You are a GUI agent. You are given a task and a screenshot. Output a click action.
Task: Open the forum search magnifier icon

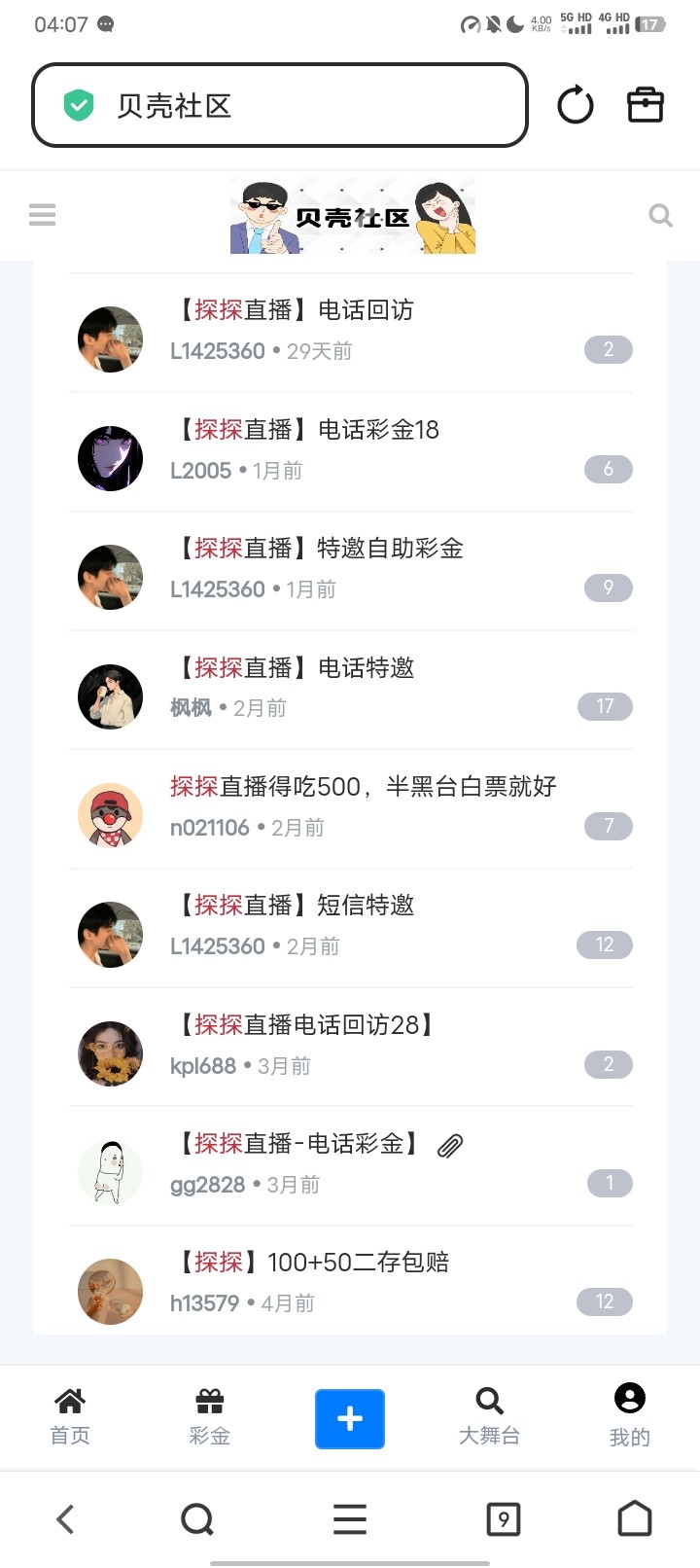pyautogui.click(x=660, y=214)
